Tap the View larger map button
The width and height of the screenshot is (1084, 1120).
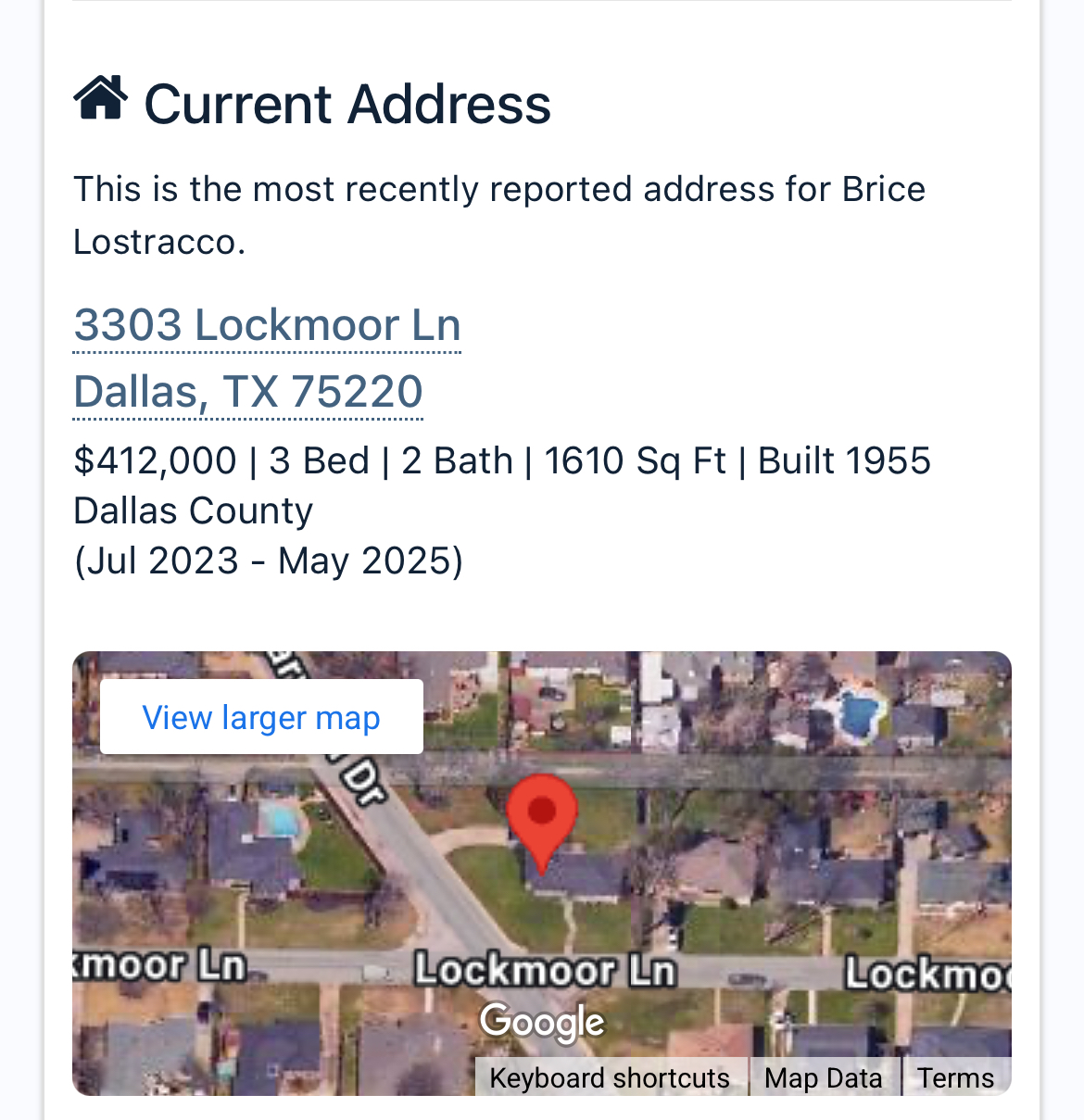coord(261,718)
